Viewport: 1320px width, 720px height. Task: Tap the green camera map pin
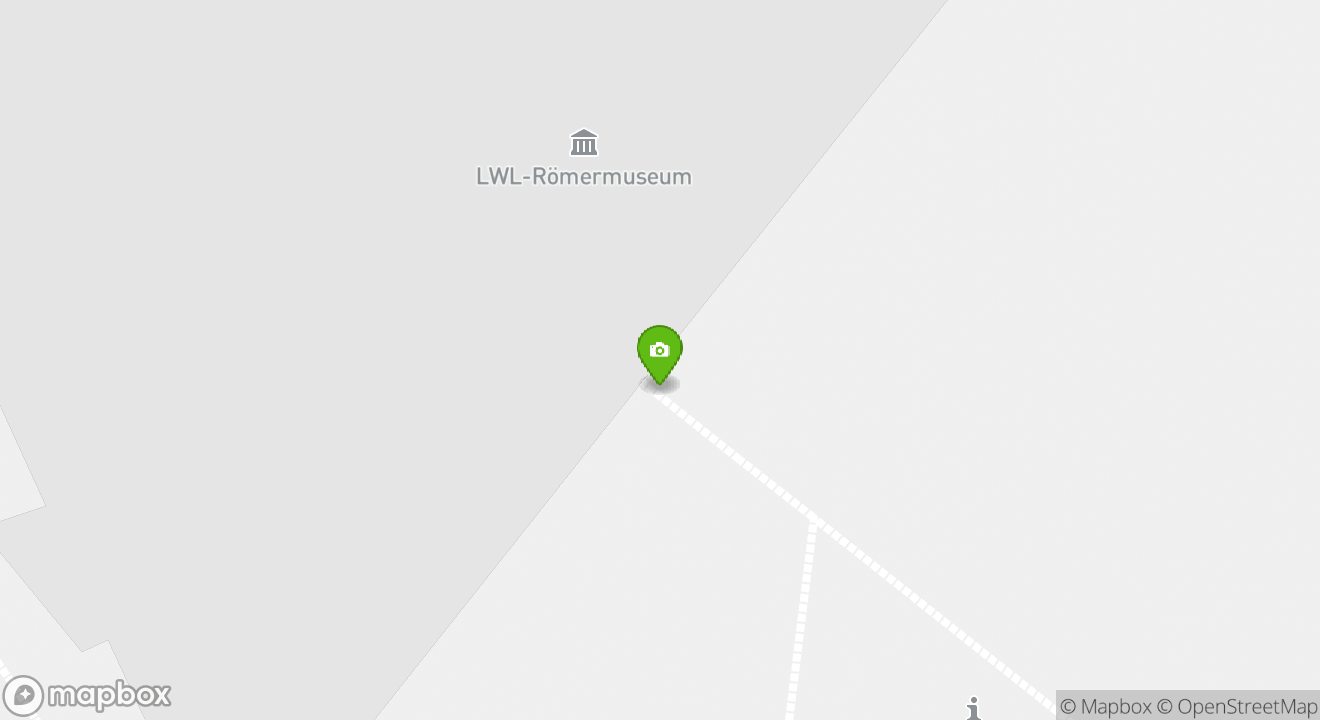click(659, 352)
